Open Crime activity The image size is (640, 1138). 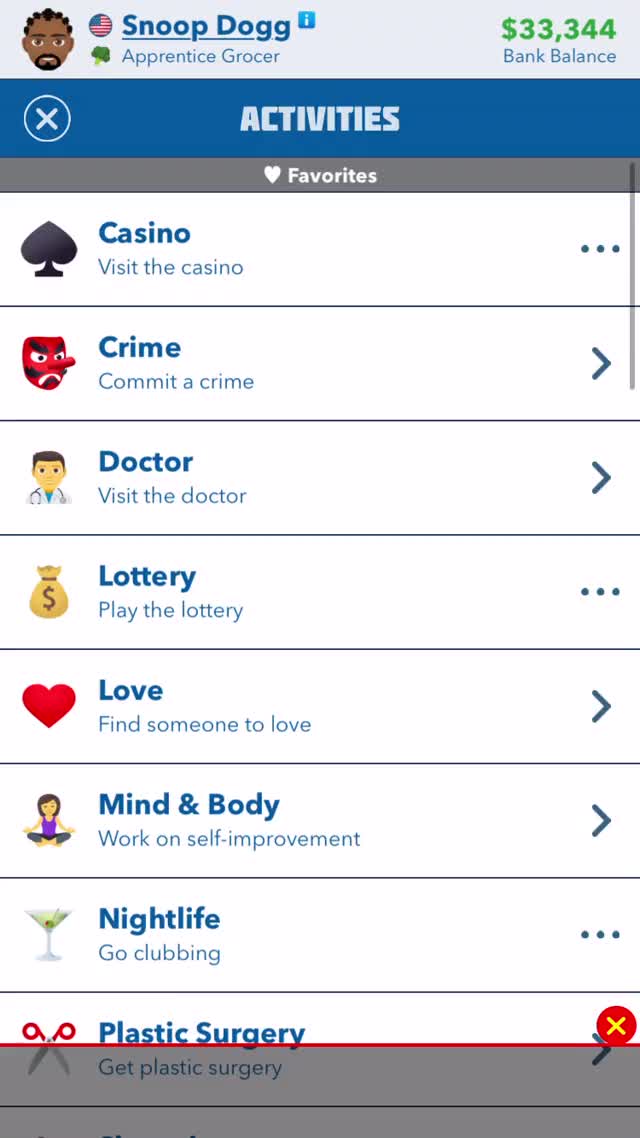(x=319, y=363)
